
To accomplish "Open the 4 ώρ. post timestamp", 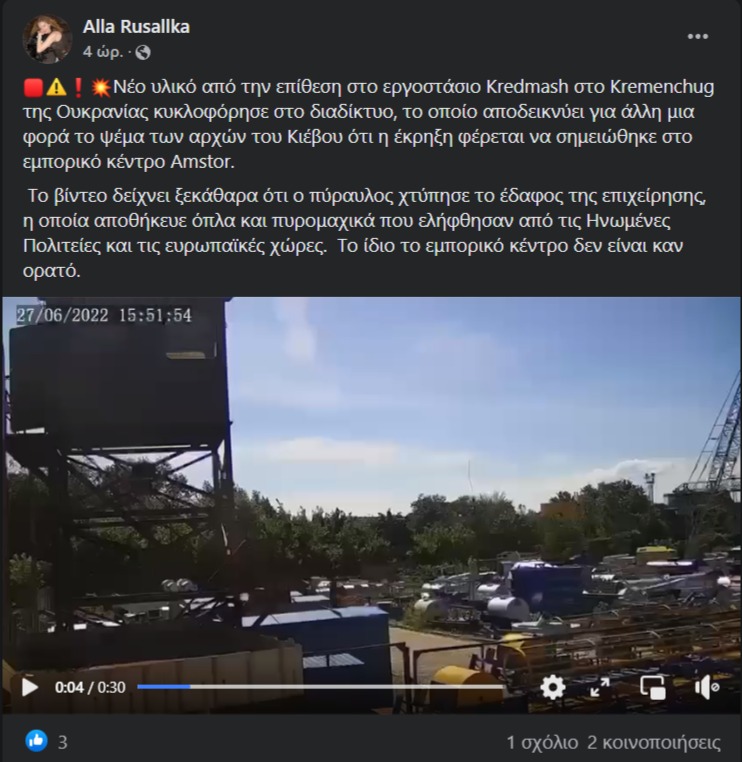I will (x=102, y=50).
